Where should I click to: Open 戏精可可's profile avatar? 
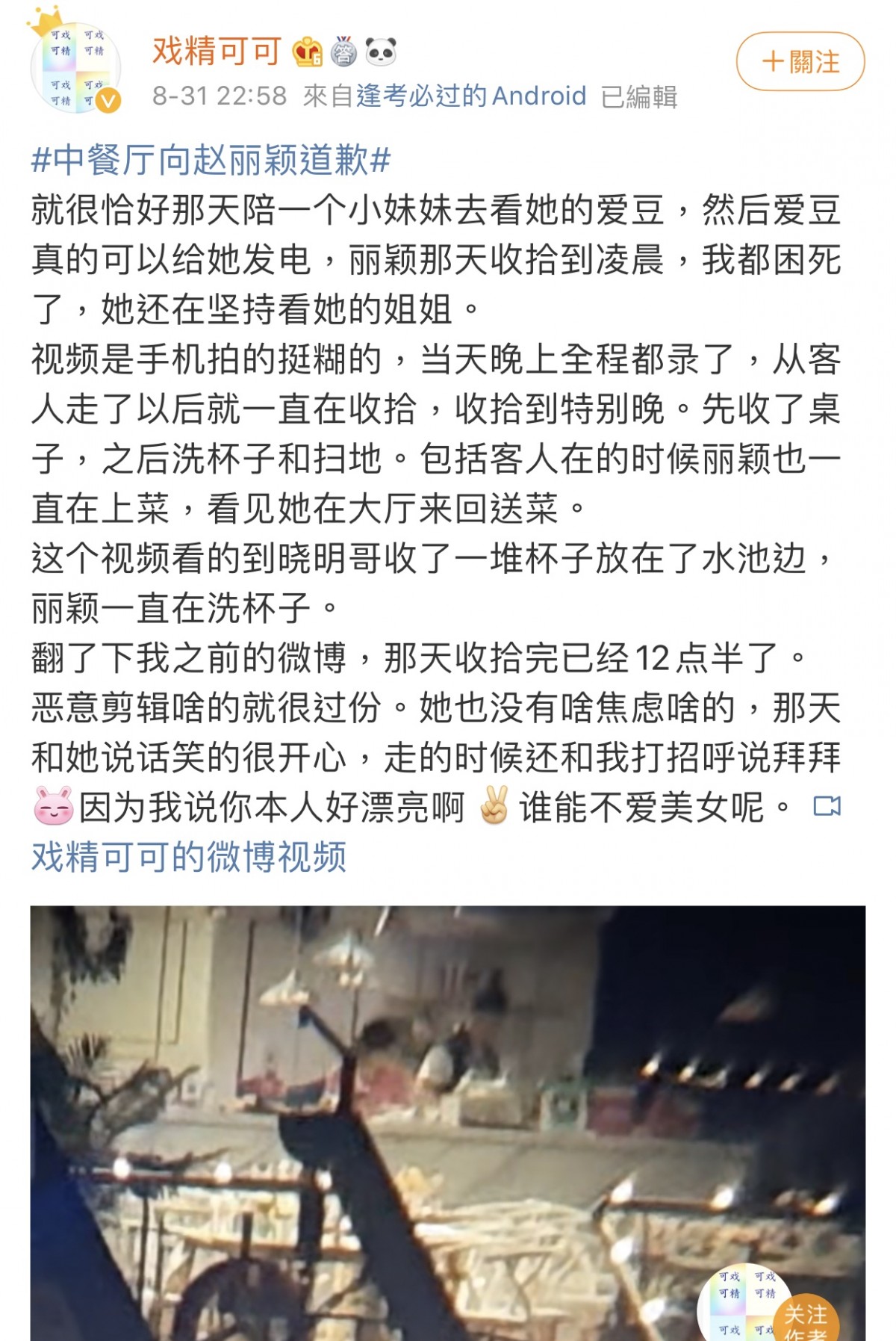coord(75,68)
